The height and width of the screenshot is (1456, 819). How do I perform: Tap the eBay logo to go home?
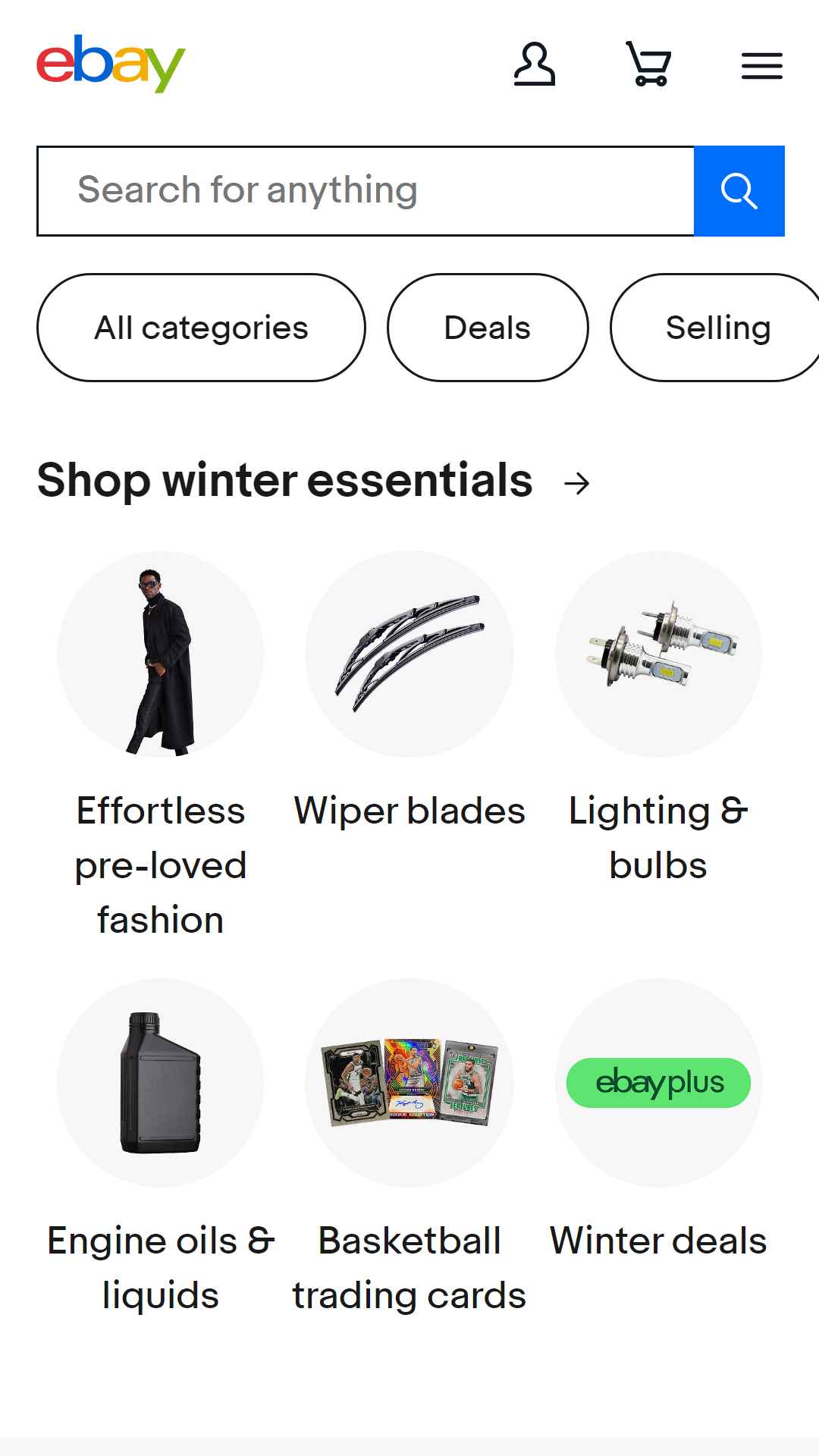[111, 64]
